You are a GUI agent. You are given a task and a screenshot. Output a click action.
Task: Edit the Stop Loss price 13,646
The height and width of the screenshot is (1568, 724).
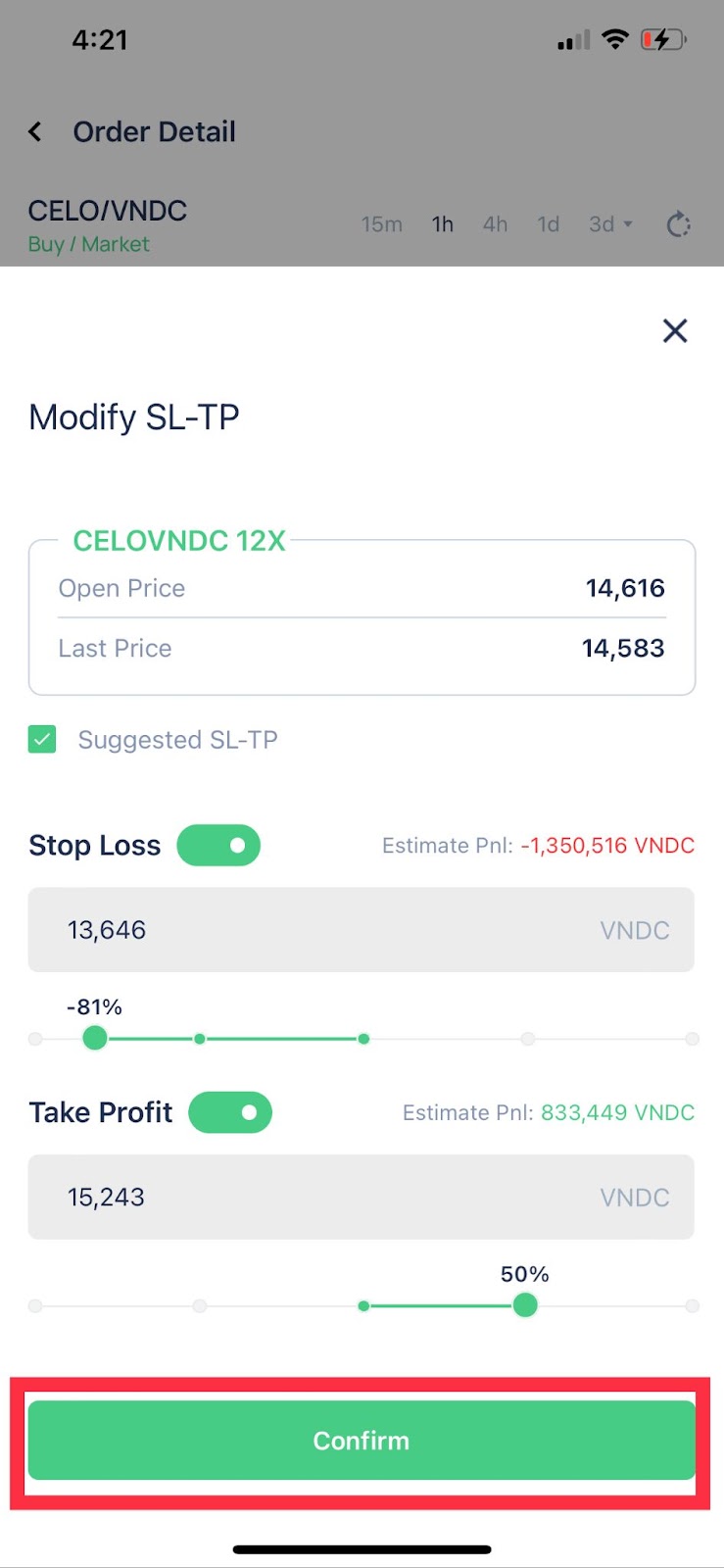coord(362,930)
